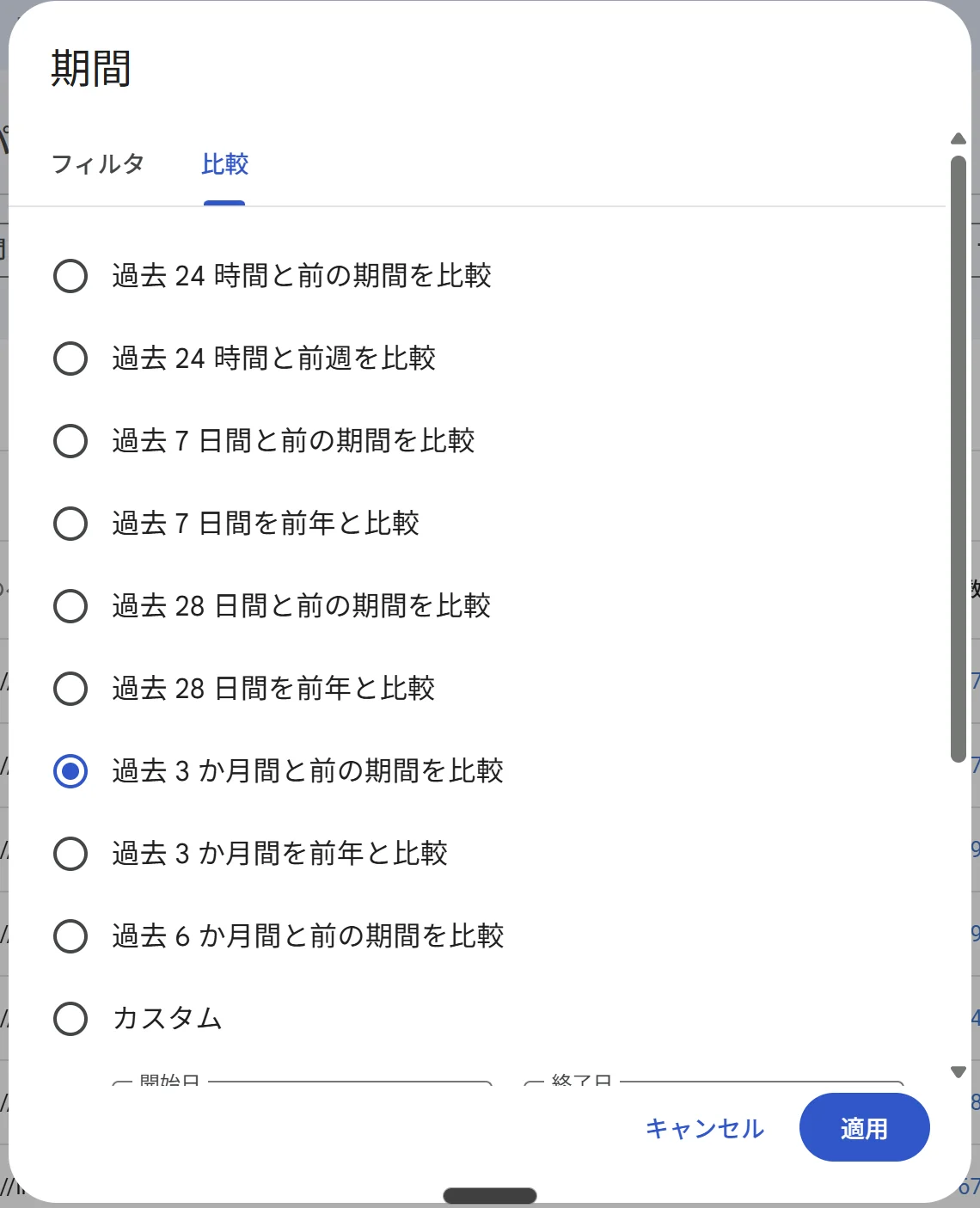Select "過去 24 時間と前週を比較" option
The image size is (980, 1208).
pyautogui.click(x=70, y=359)
